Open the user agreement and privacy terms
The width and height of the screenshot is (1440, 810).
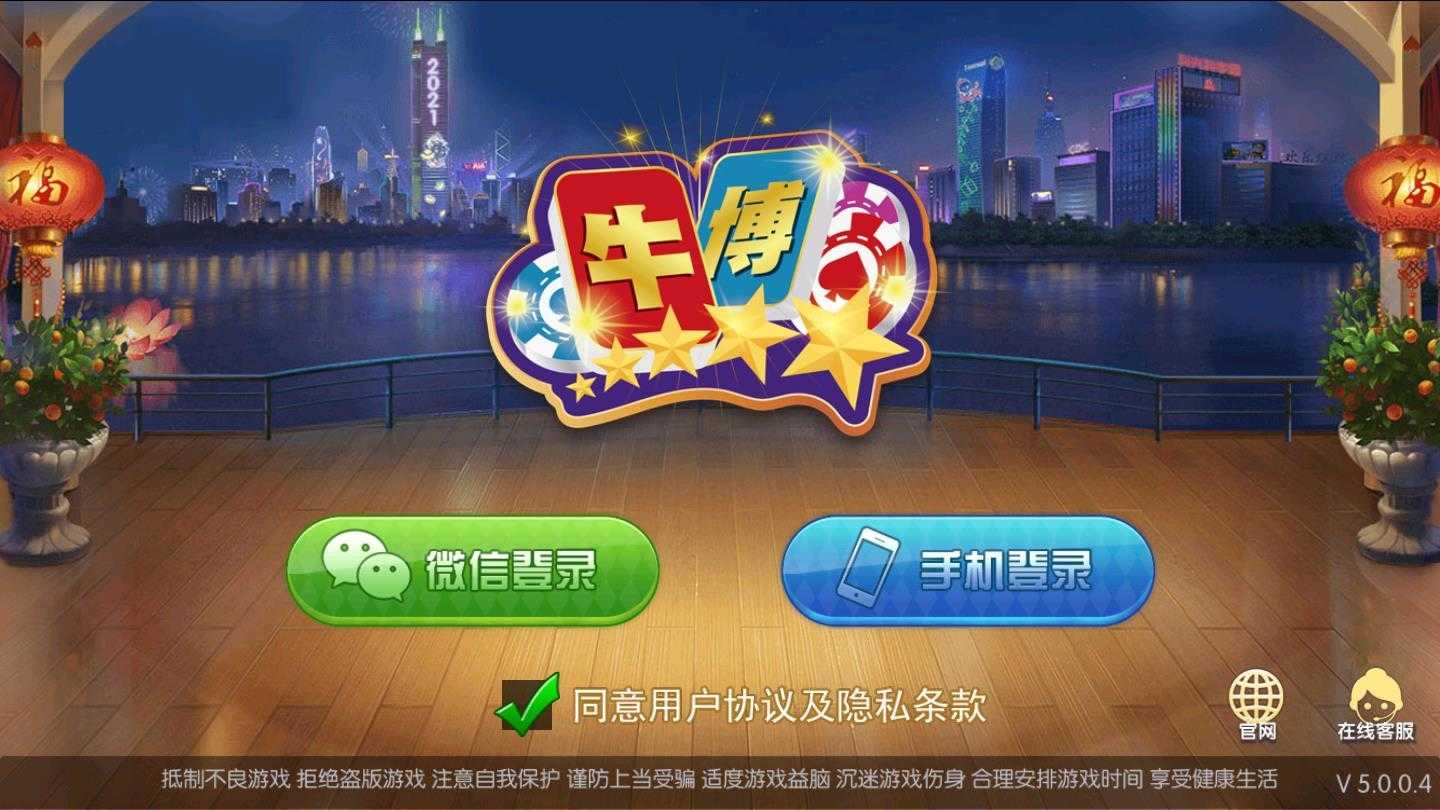(x=779, y=705)
